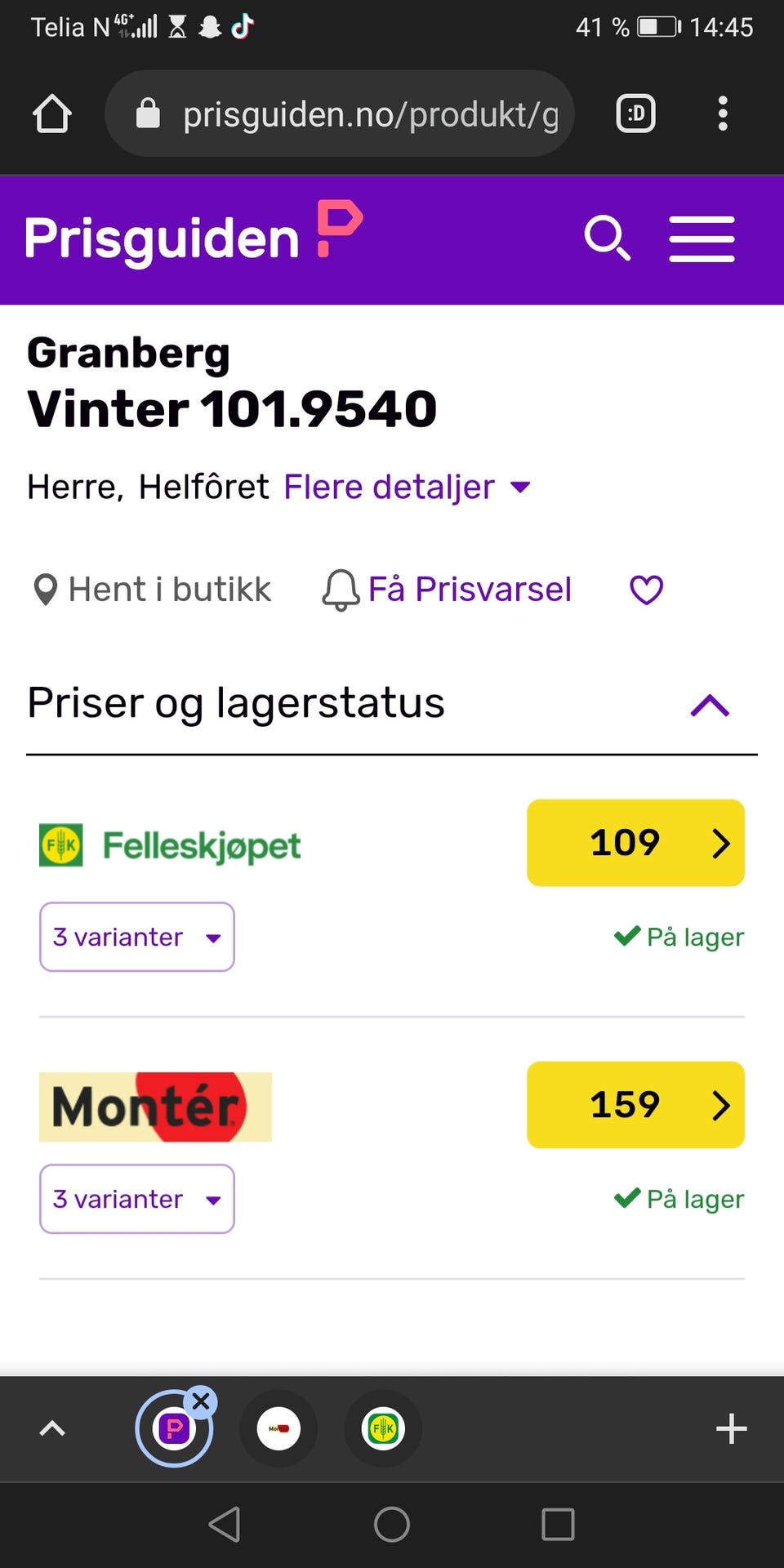
Task: Open the Felleskjøpet offer for 109
Action: (x=635, y=843)
